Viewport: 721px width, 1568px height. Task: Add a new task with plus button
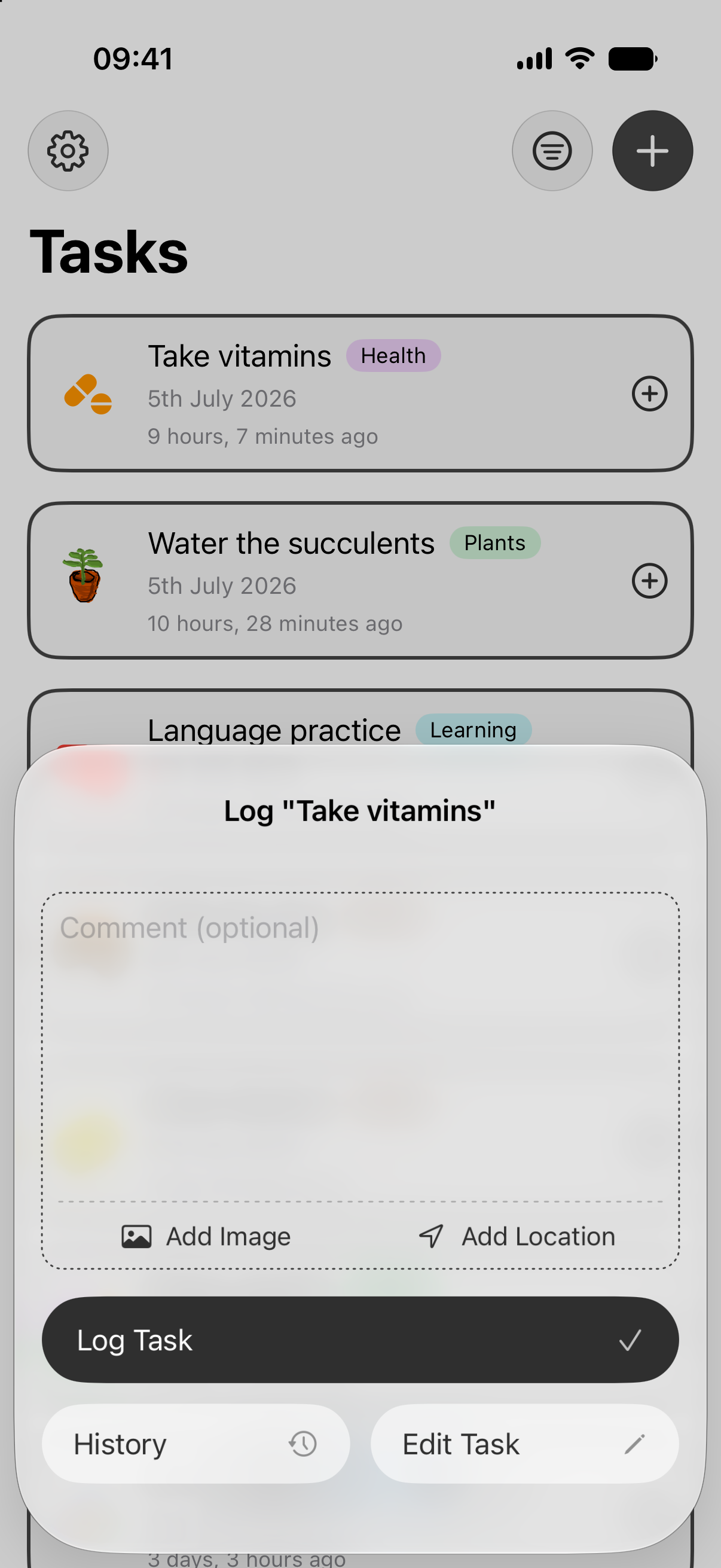(x=652, y=151)
